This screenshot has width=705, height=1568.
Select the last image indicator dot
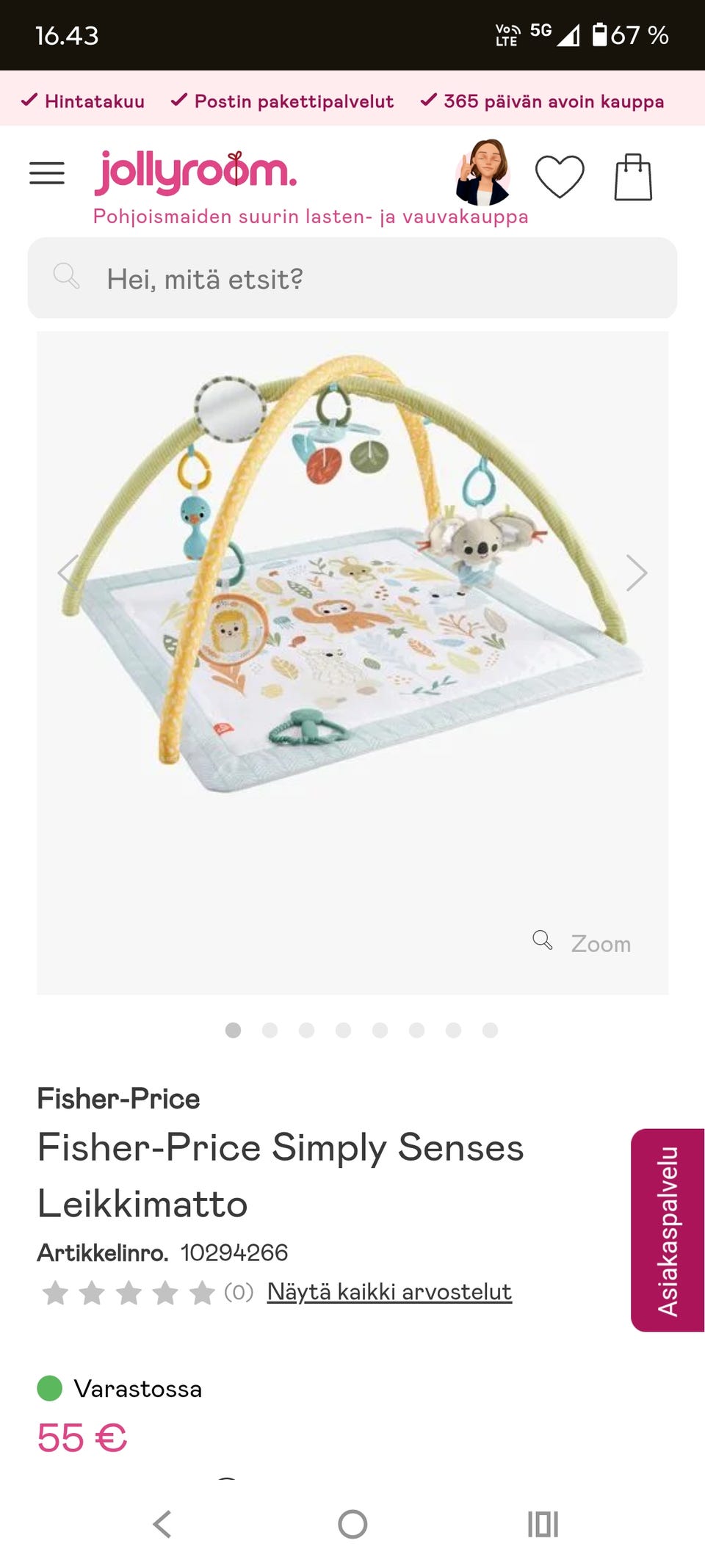pyautogui.click(x=490, y=1030)
